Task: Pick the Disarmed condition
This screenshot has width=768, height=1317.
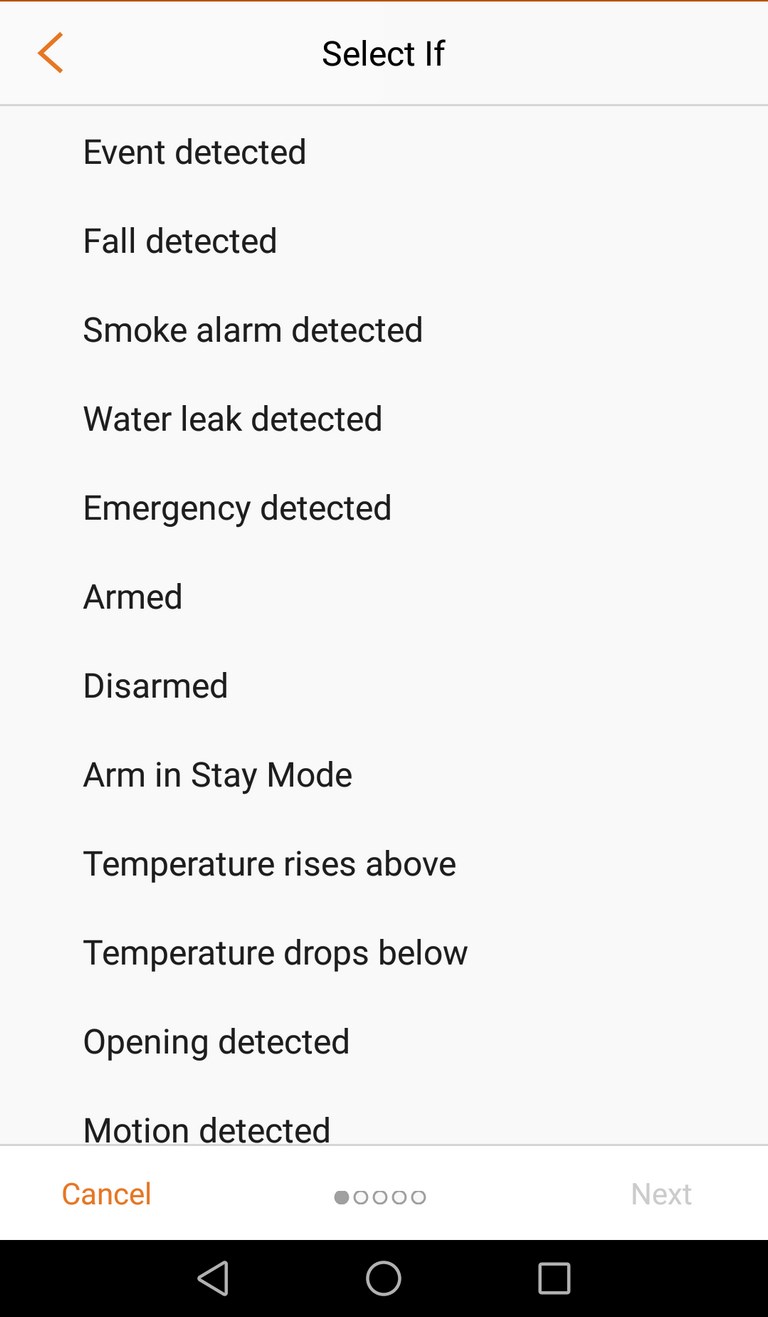Action: coord(384,686)
